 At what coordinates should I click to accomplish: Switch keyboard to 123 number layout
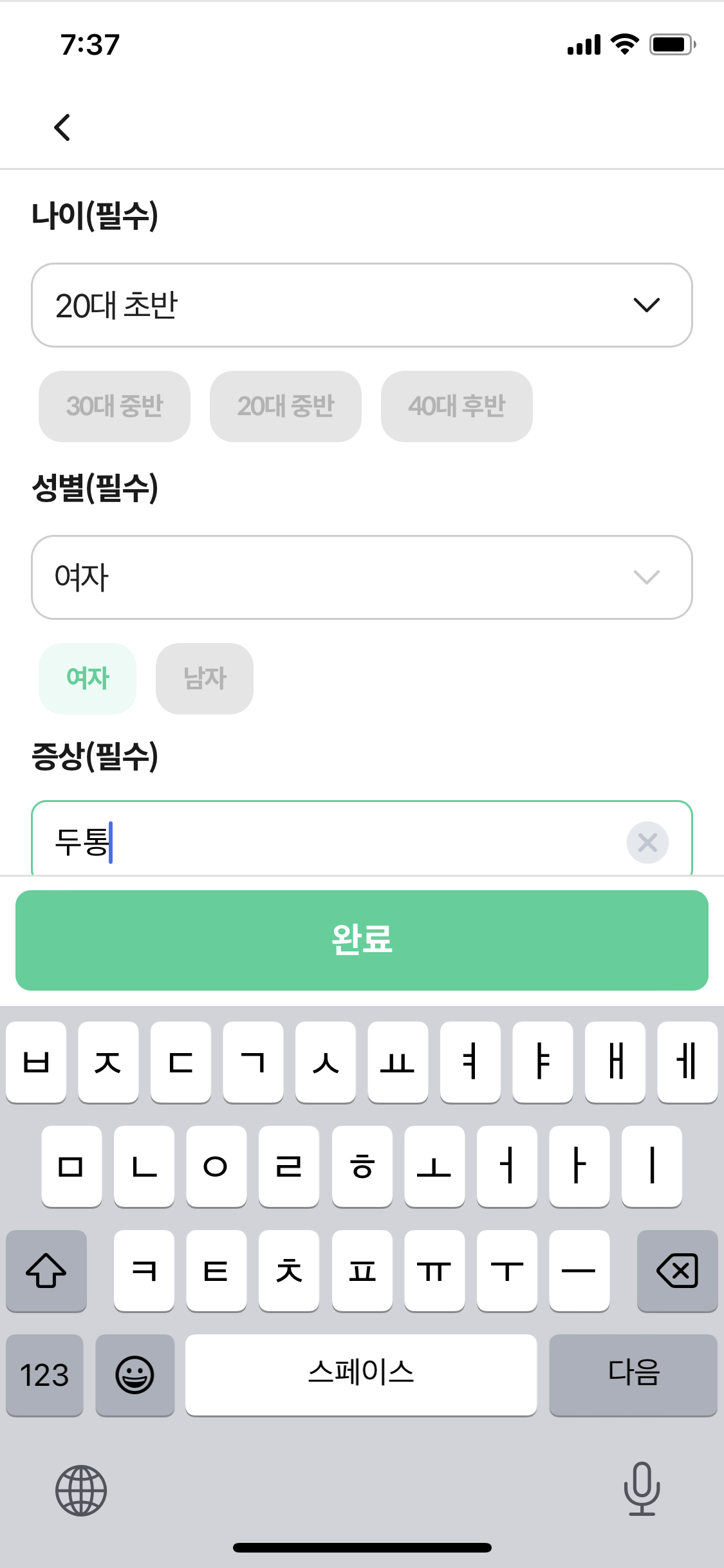click(44, 1375)
